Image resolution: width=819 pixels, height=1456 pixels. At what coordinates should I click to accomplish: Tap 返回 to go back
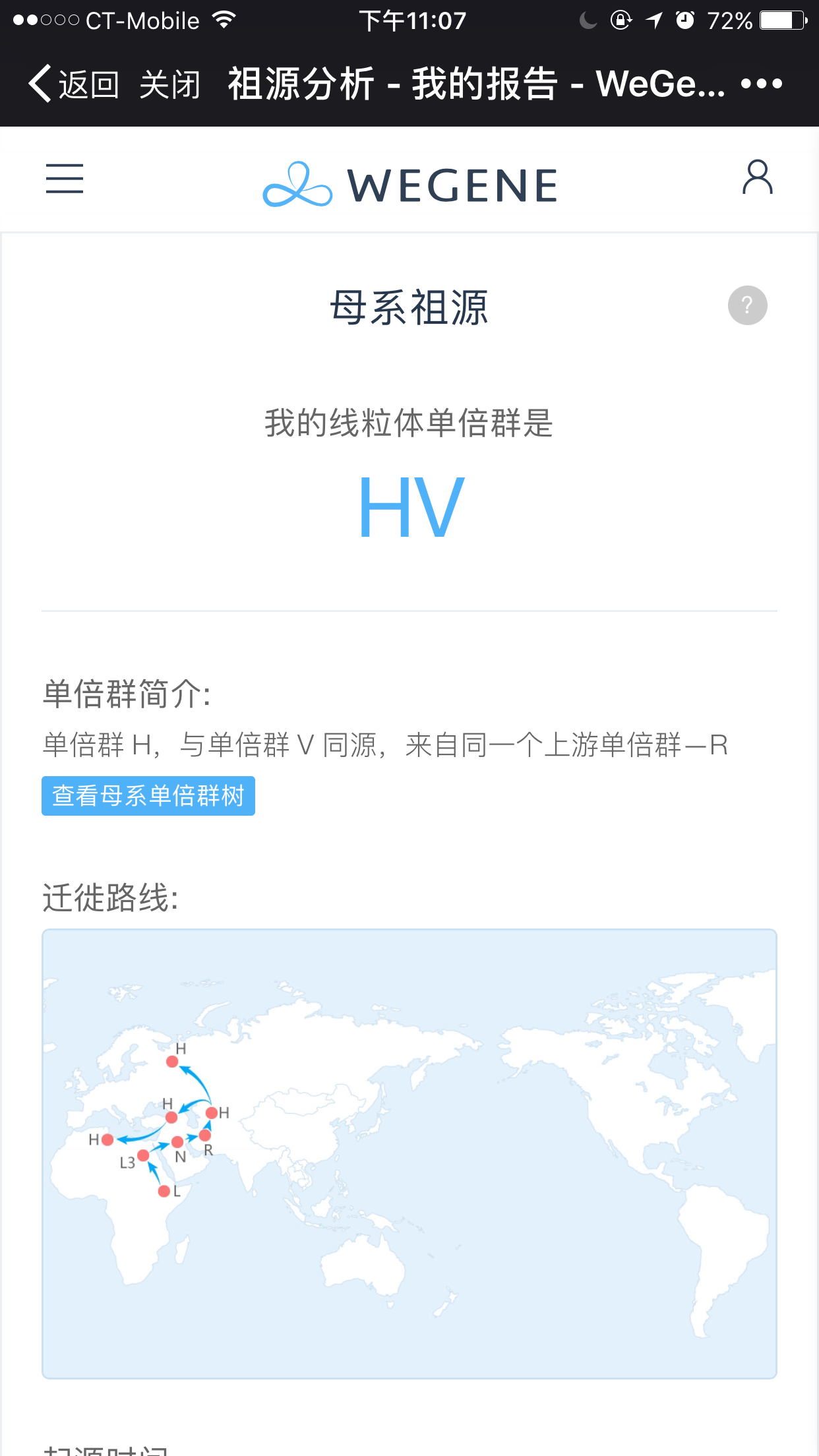pos(73,84)
